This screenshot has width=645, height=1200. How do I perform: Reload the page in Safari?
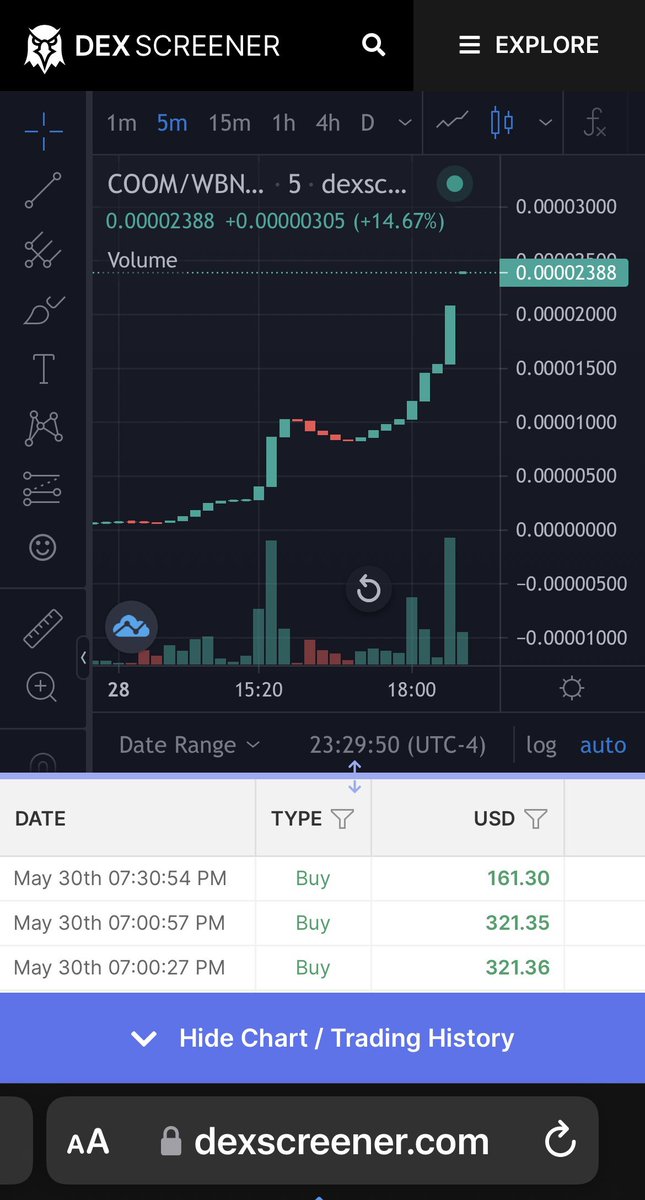560,1140
